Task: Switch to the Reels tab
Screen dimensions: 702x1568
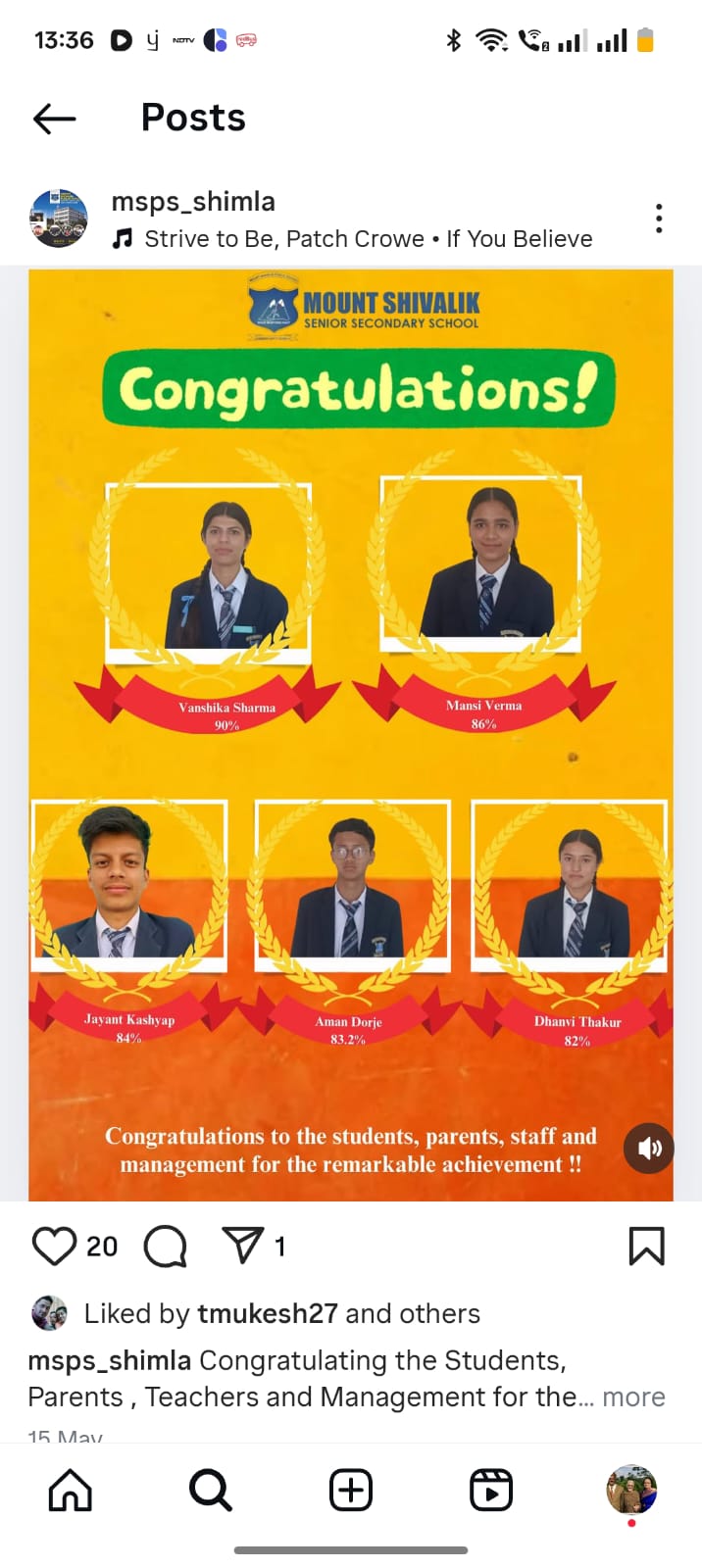Action: click(x=491, y=1491)
